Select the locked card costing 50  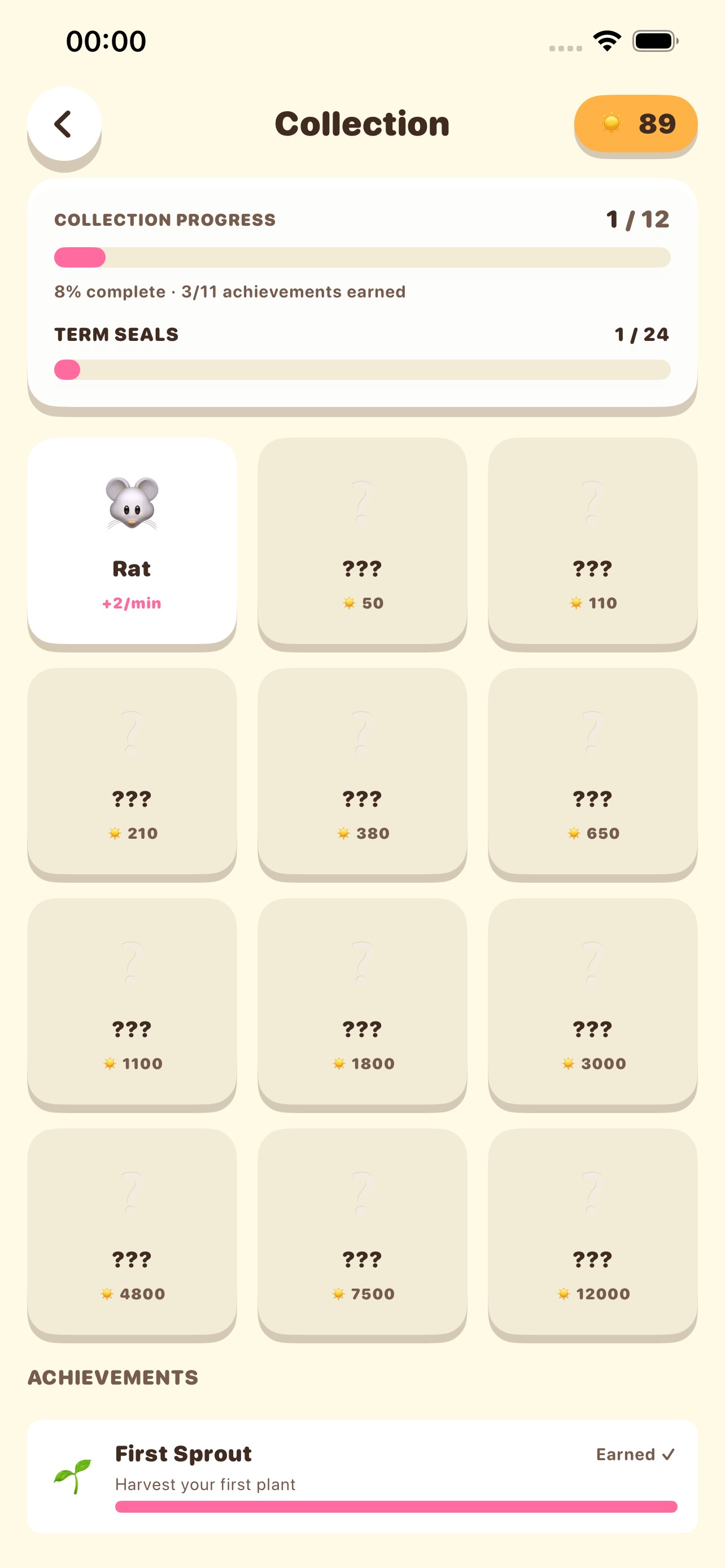[362, 541]
